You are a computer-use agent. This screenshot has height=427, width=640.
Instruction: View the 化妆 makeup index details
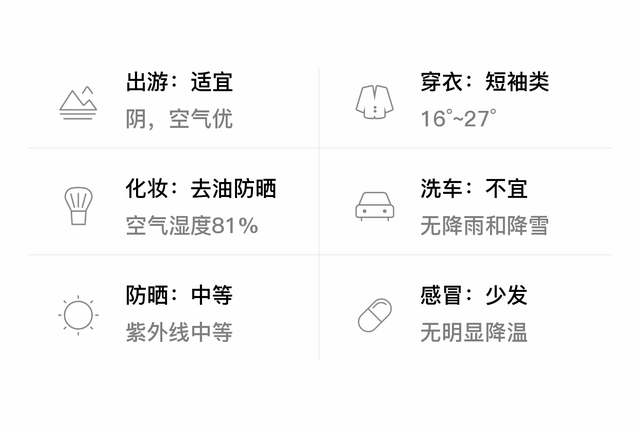[x=175, y=207]
